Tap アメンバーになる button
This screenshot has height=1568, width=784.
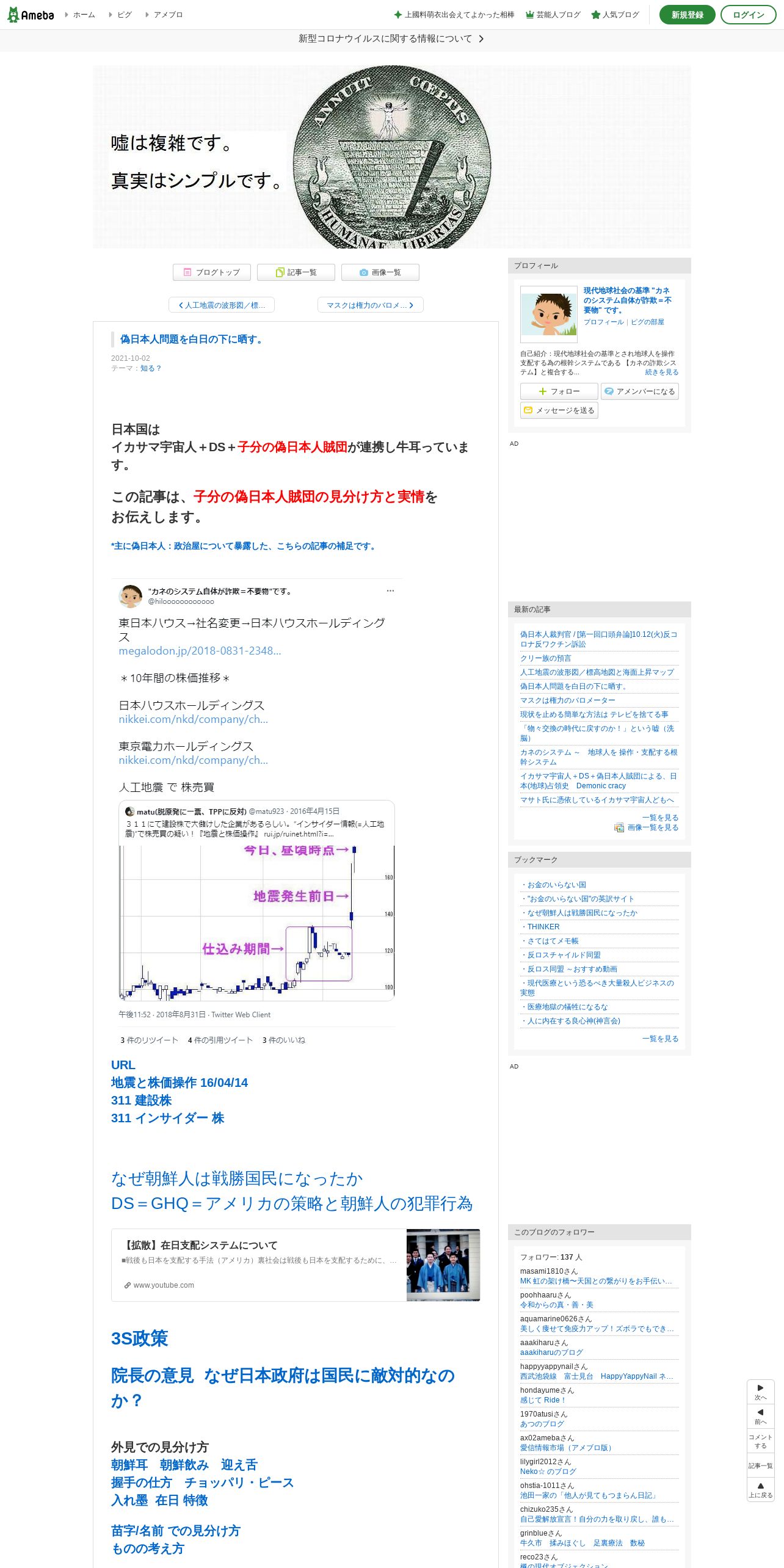tap(640, 391)
